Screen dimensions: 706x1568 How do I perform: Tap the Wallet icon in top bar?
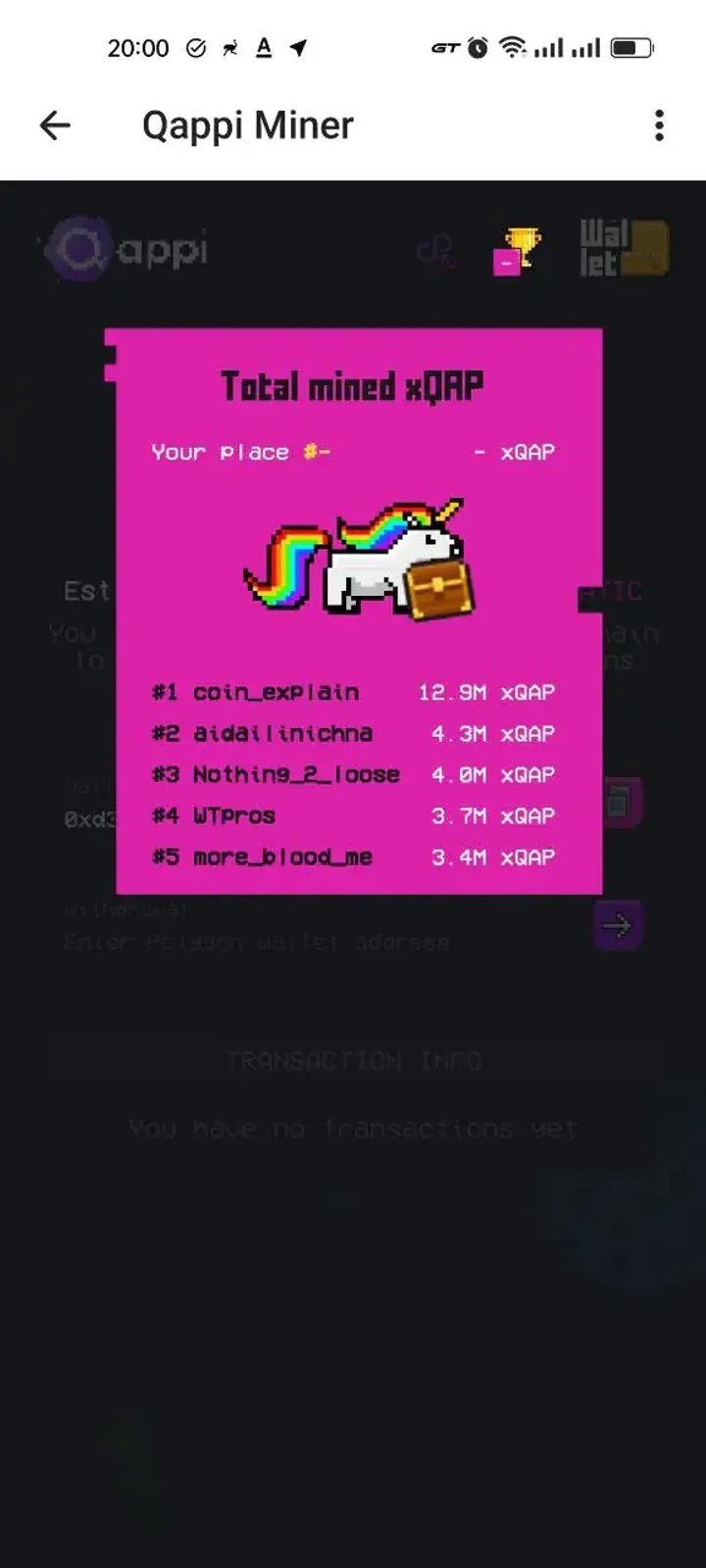[623, 248]
